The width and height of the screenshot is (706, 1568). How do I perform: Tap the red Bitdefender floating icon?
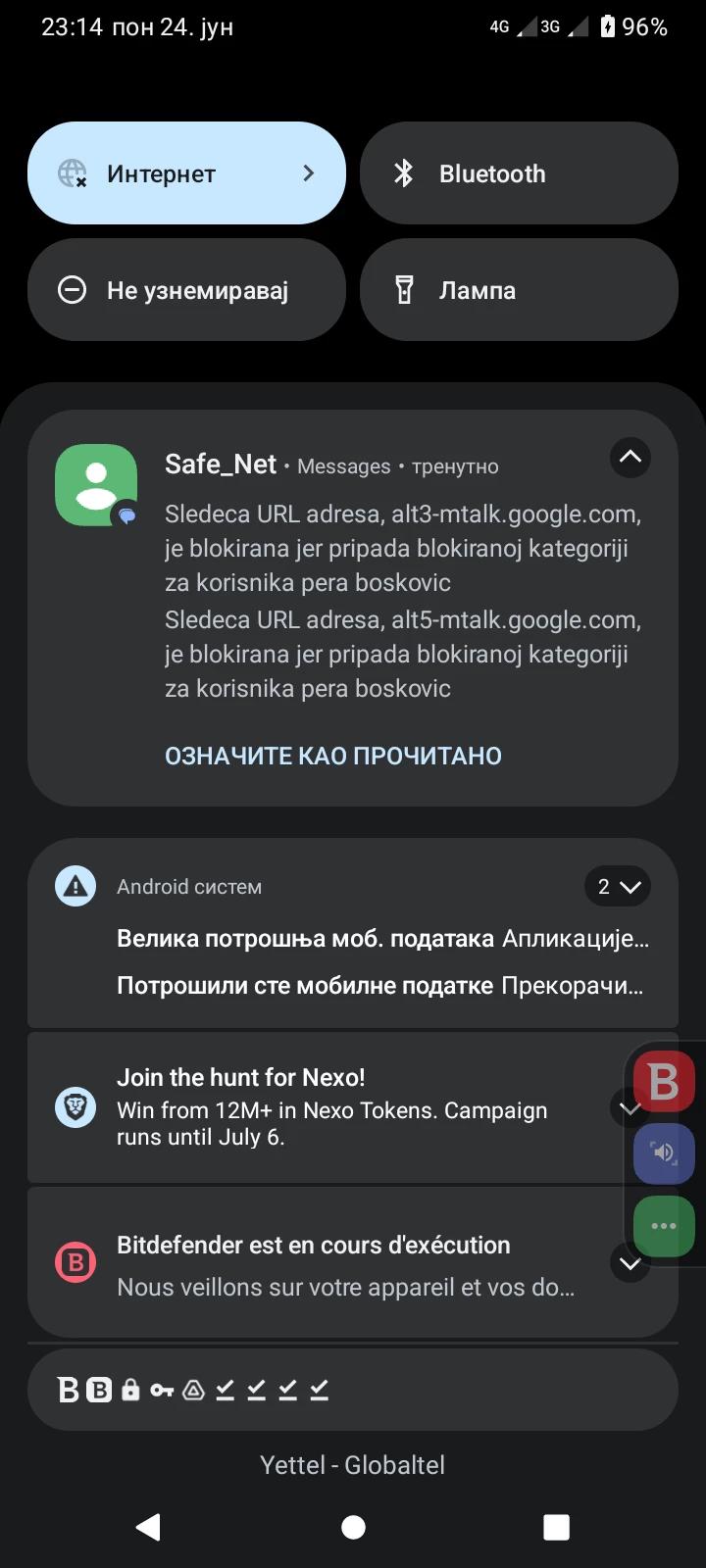664,1081
